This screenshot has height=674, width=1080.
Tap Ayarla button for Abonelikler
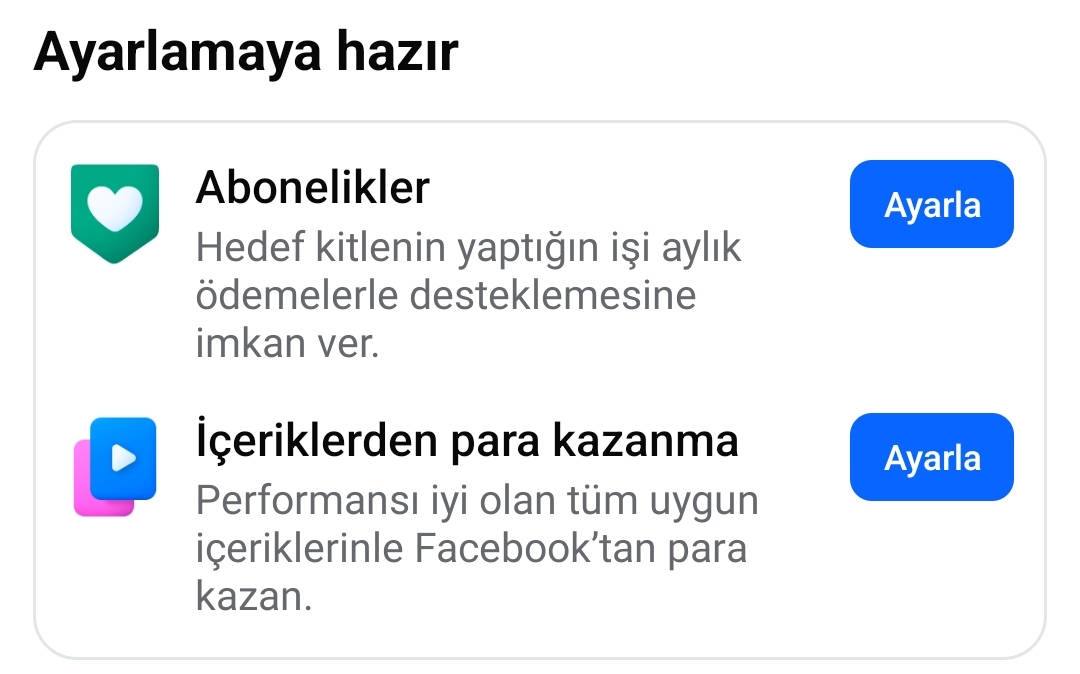(x=931, y=204)
